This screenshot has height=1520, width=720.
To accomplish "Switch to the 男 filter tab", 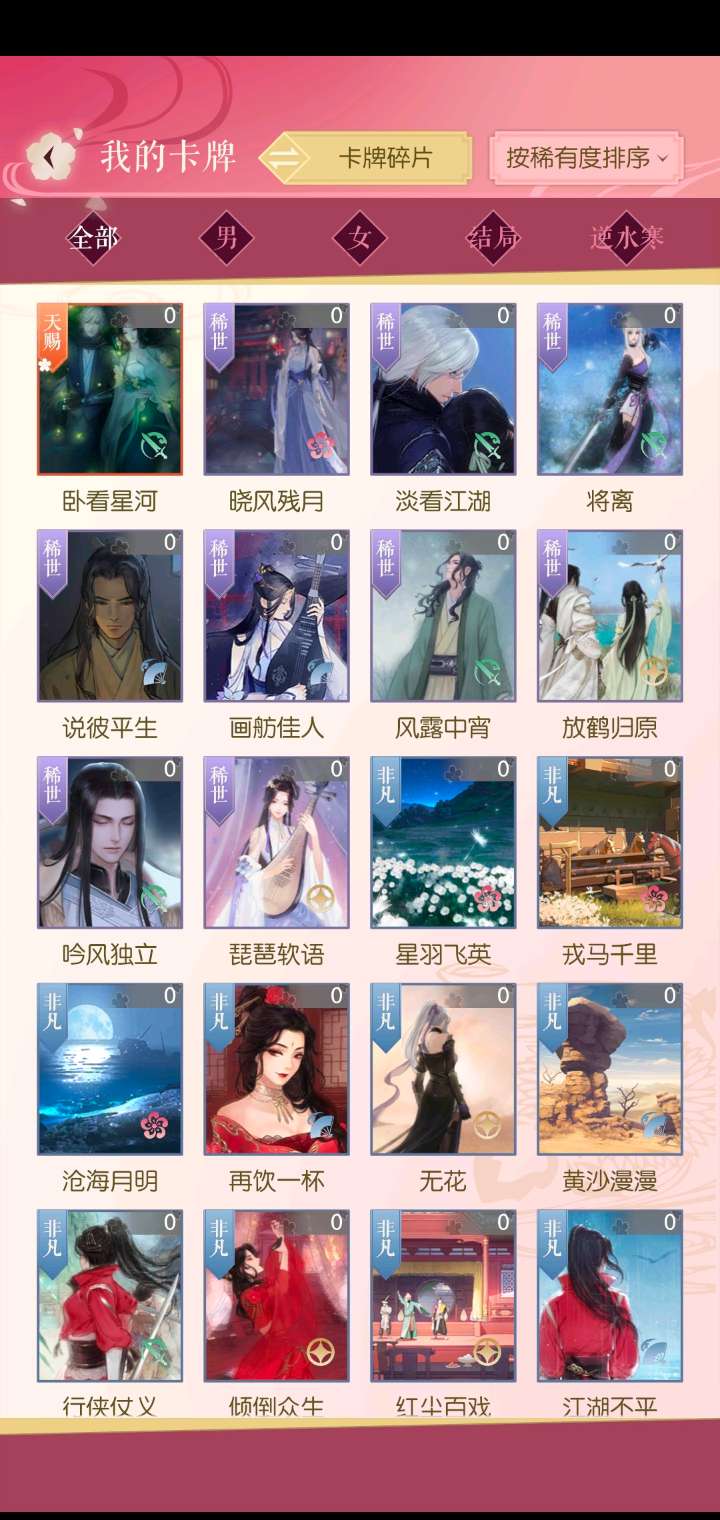I will pos(227,238).
